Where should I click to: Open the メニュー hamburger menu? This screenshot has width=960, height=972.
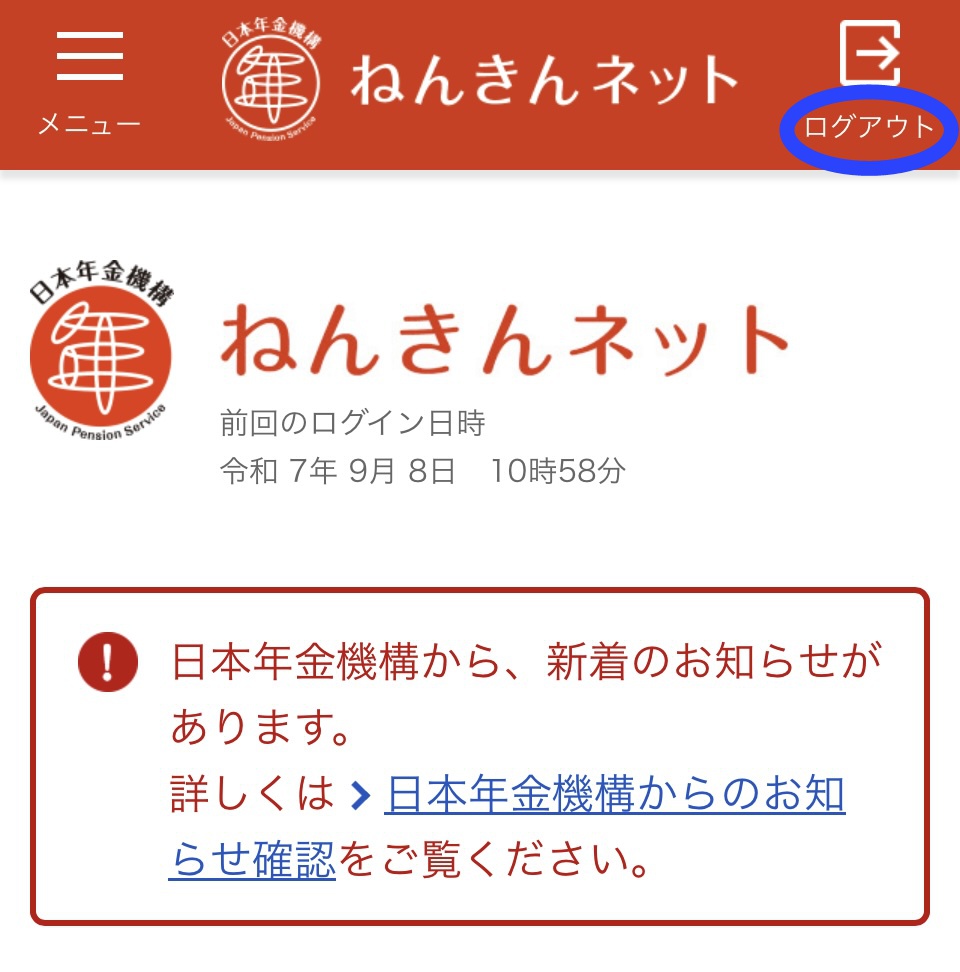point(89,82)
